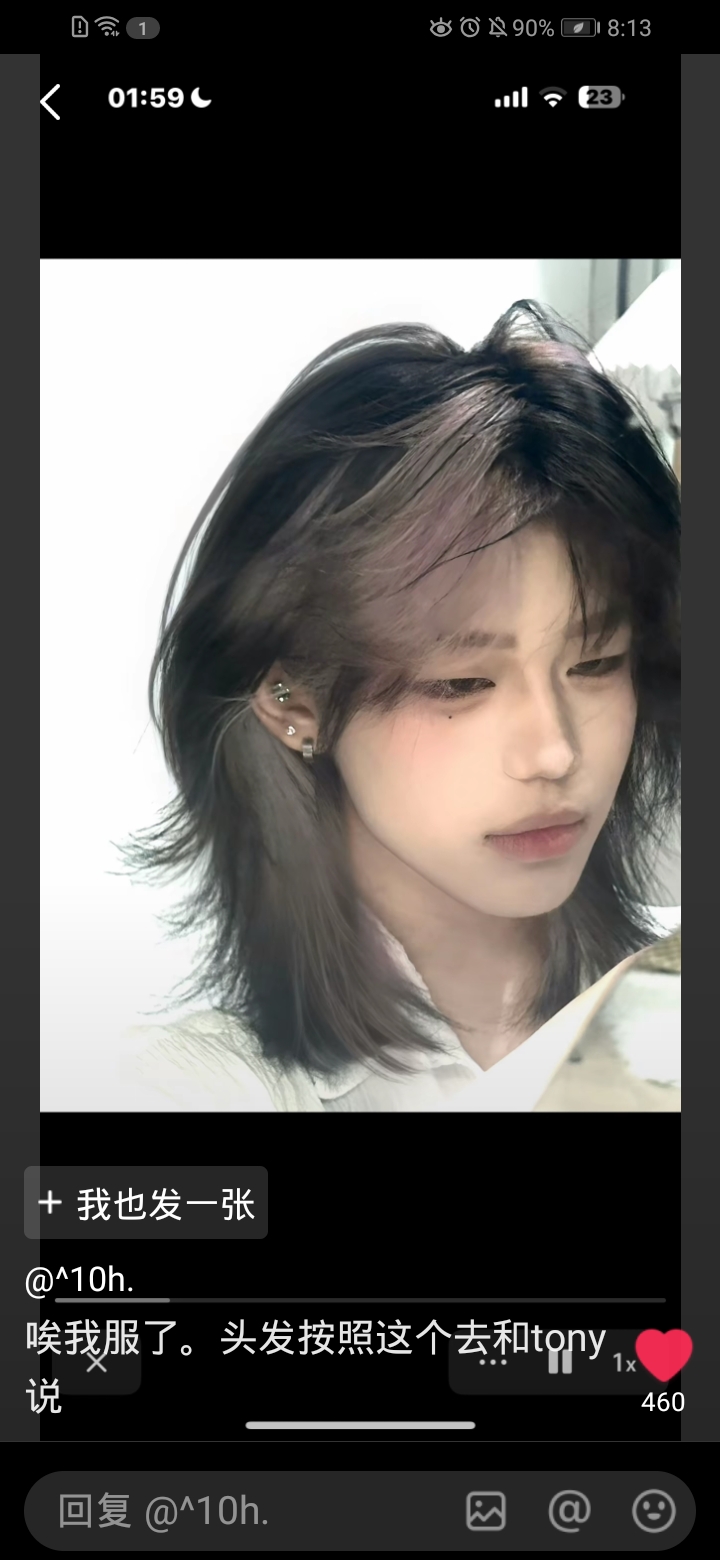Viewport: 720px width, 1560px height.
Task: Like this comment with the heart
Action: pyautogui.click(x=663, y=1356)
